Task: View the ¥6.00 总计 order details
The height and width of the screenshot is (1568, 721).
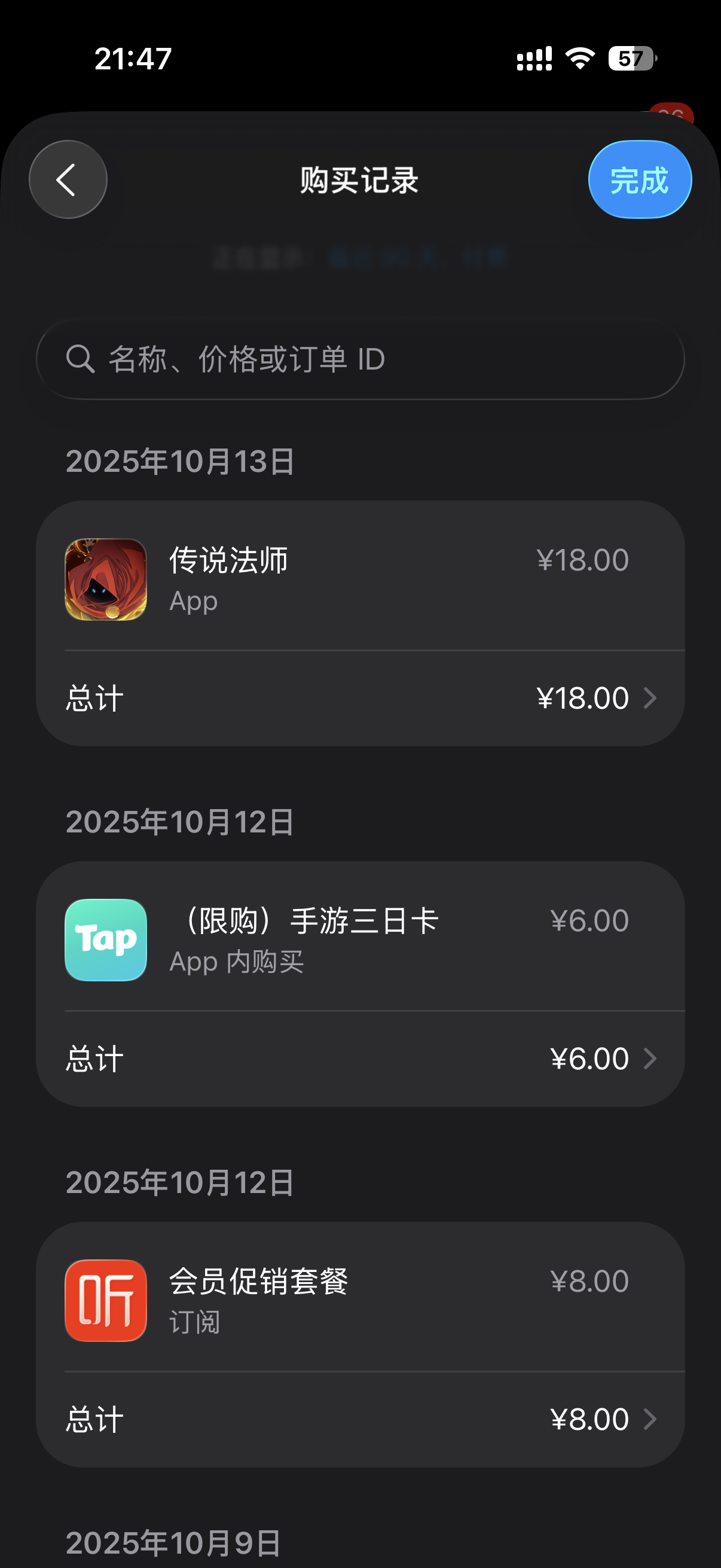Action: 360,1059
